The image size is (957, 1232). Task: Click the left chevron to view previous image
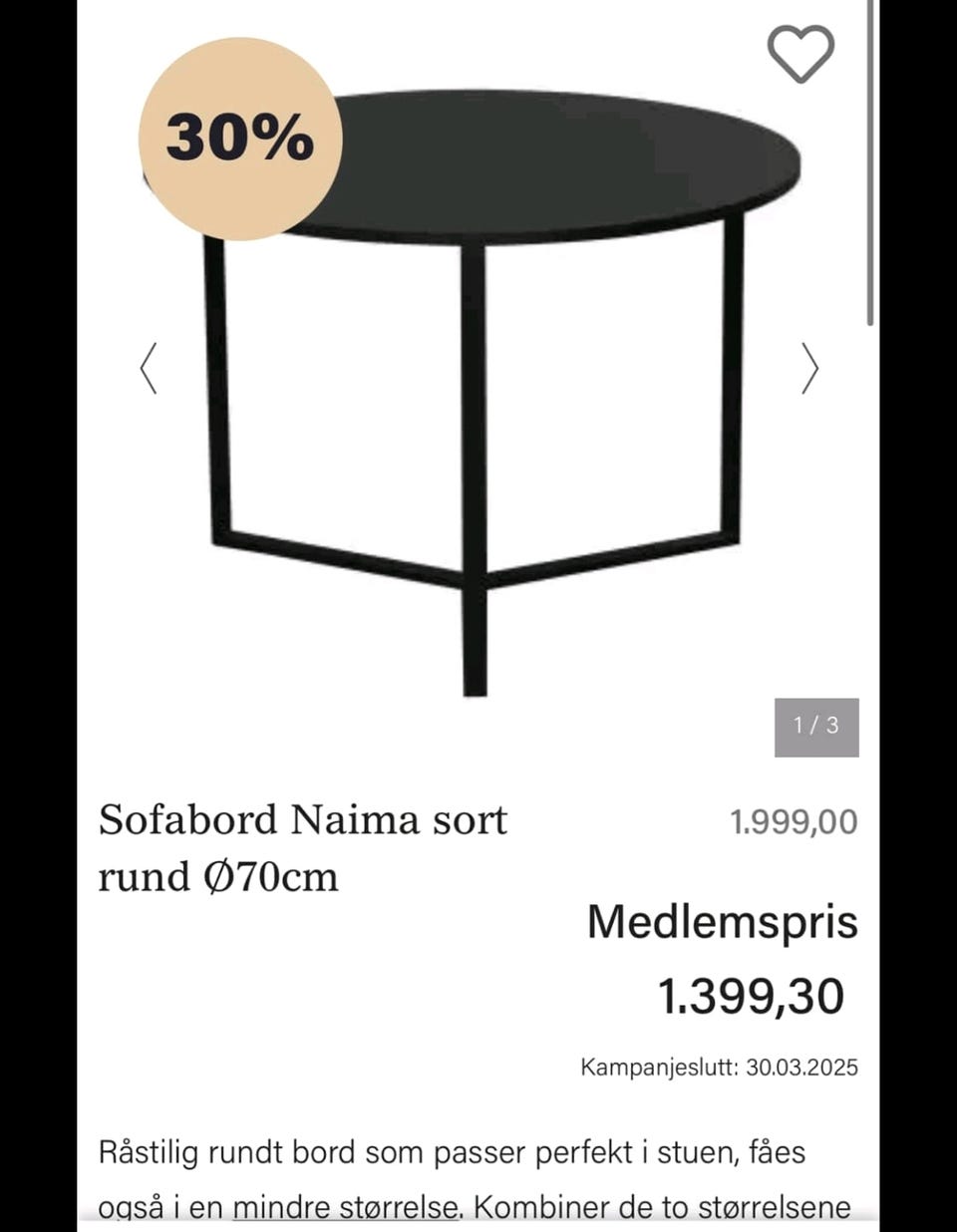[150, 369]
